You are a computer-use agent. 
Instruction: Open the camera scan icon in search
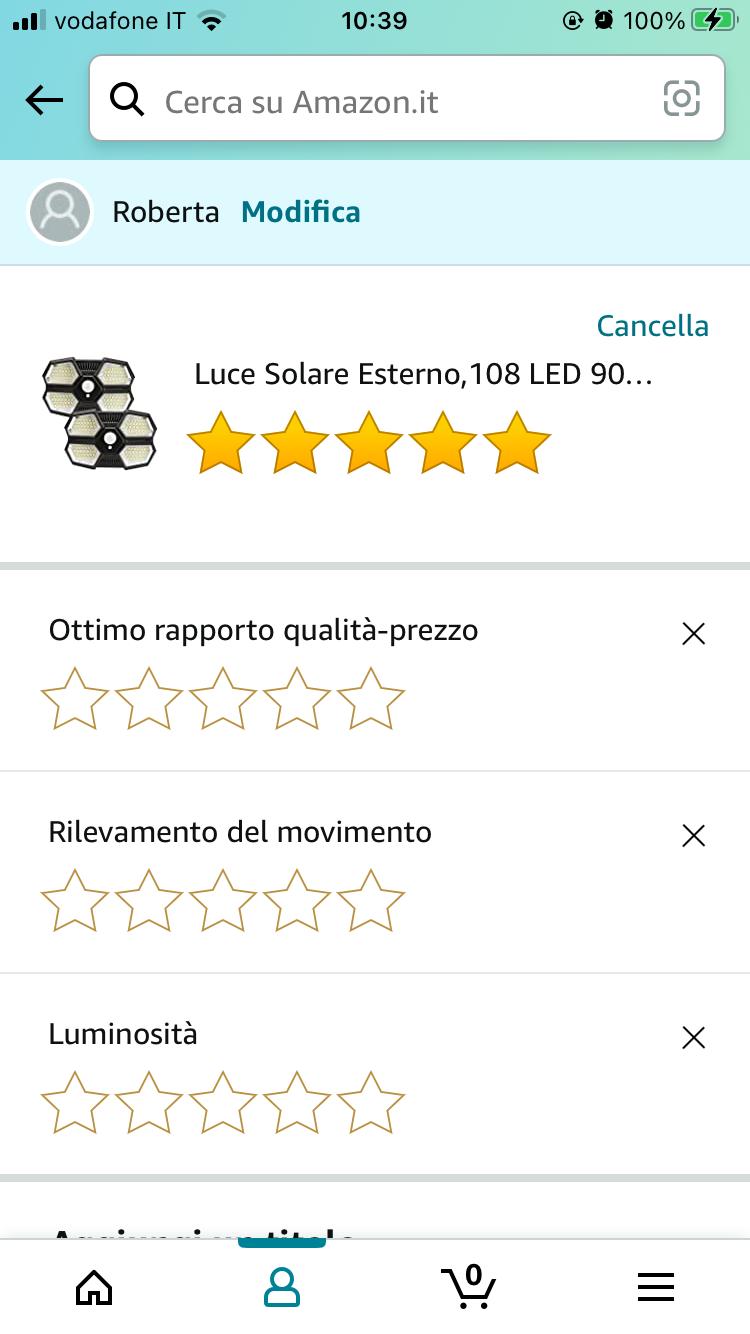coord(681,98)
